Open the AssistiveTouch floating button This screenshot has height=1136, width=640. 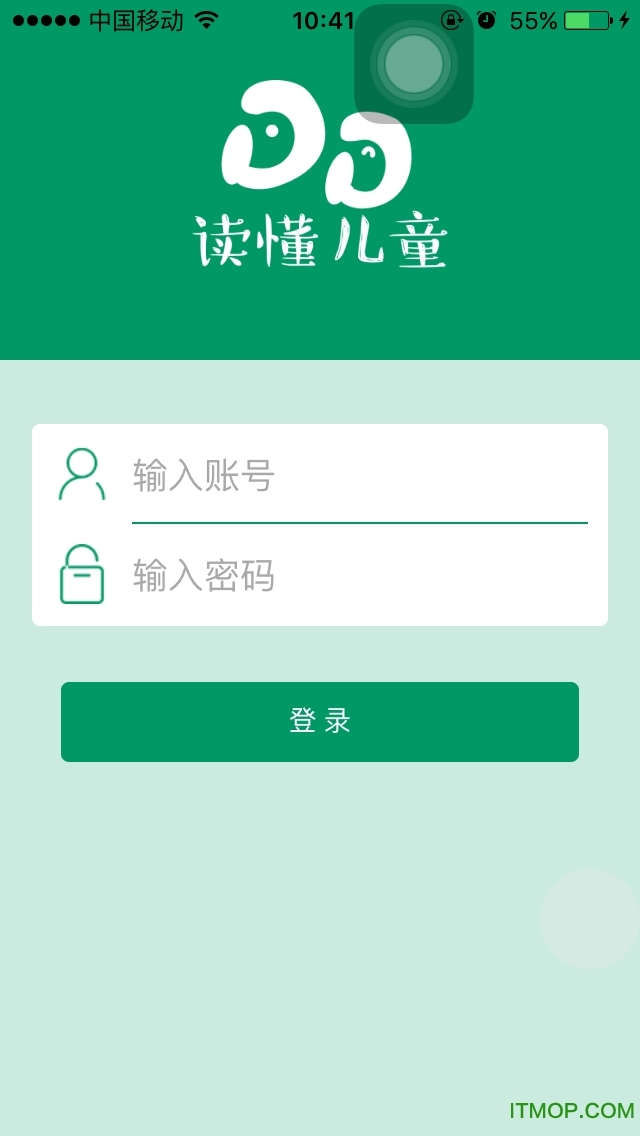413,64
